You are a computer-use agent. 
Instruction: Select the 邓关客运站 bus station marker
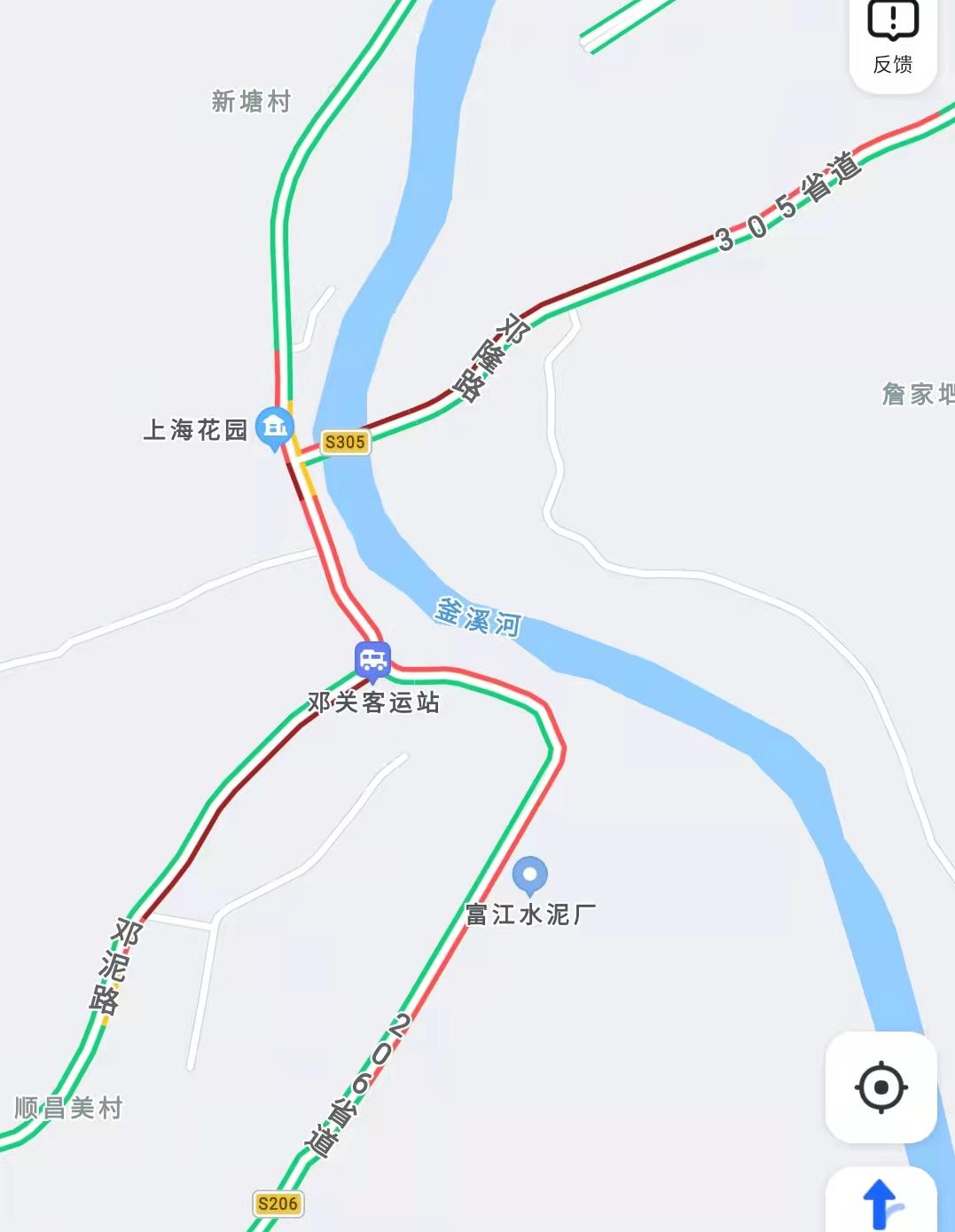pos(372,661)
